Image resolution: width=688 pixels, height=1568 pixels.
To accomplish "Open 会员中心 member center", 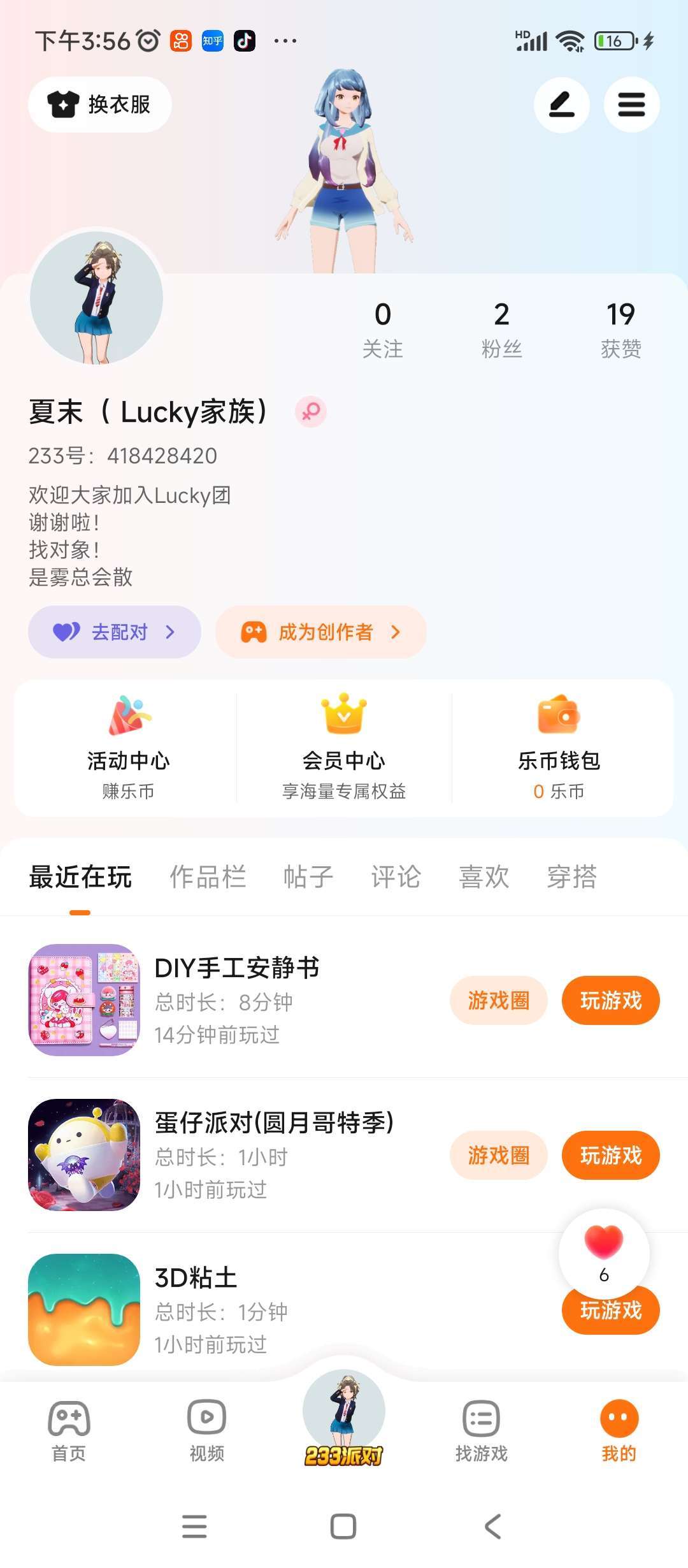I will (x=344, y=746).
